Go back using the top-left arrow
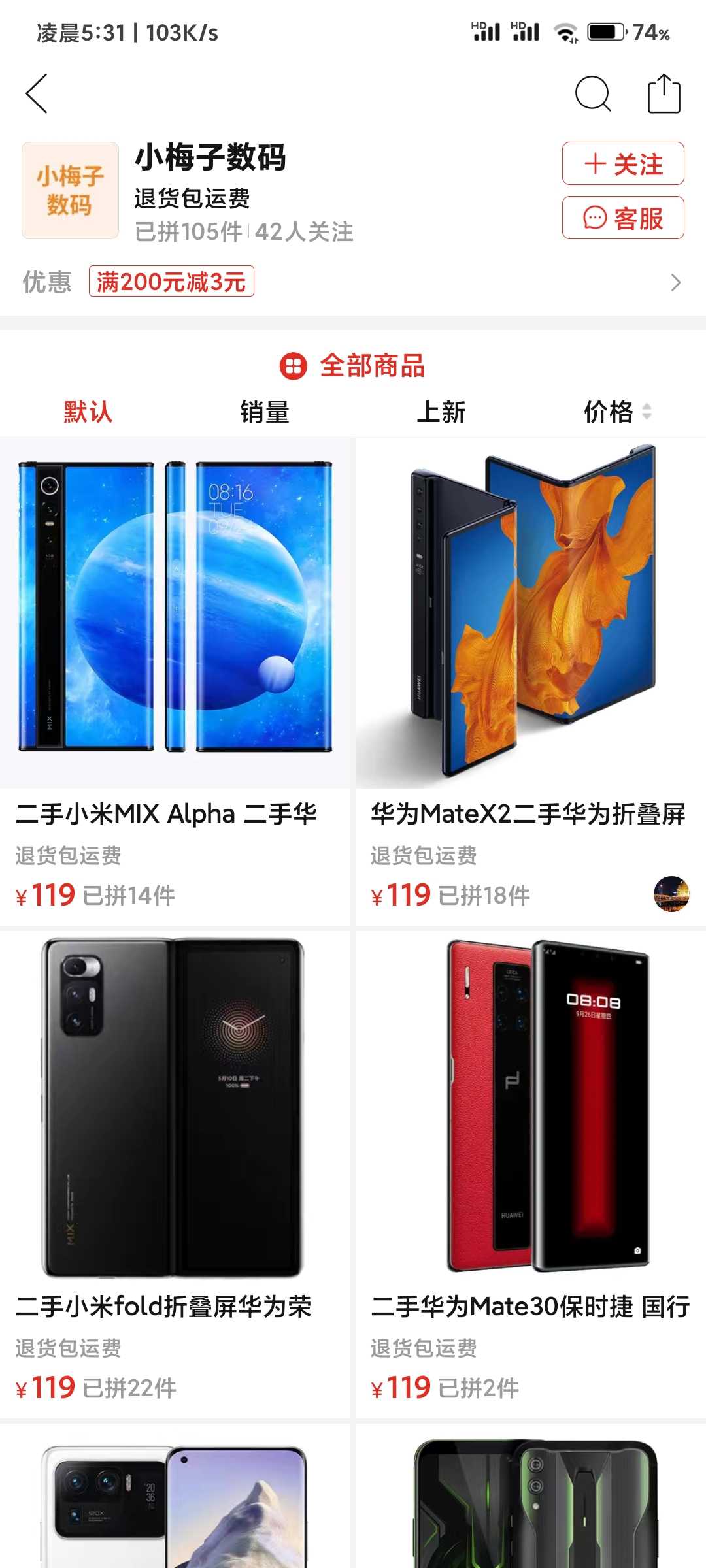Viewport: 706px width, 1568px height. coord(37,93)
